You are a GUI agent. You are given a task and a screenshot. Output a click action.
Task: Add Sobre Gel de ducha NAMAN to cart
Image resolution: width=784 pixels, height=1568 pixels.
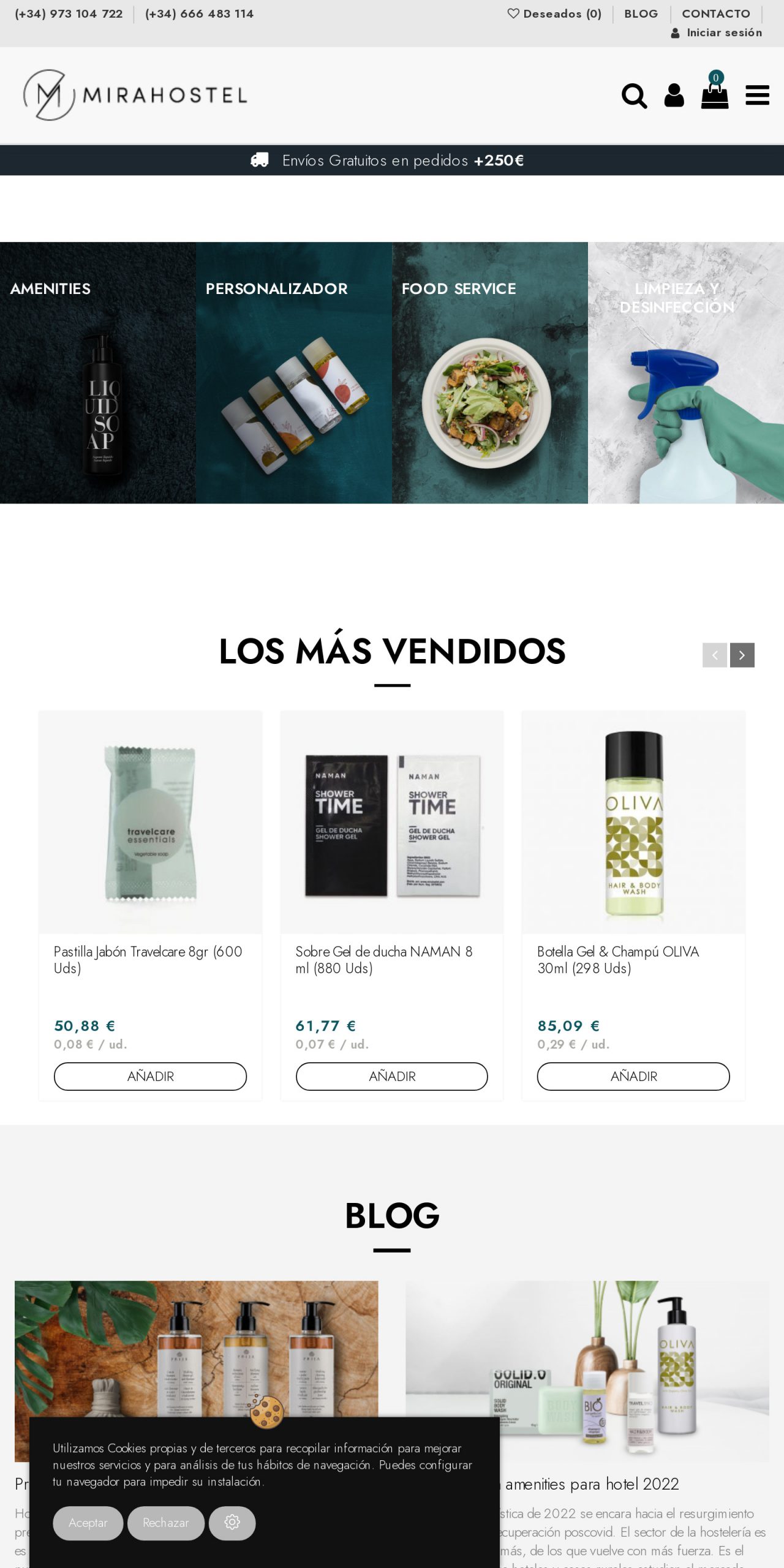(x=392, y=1076)
